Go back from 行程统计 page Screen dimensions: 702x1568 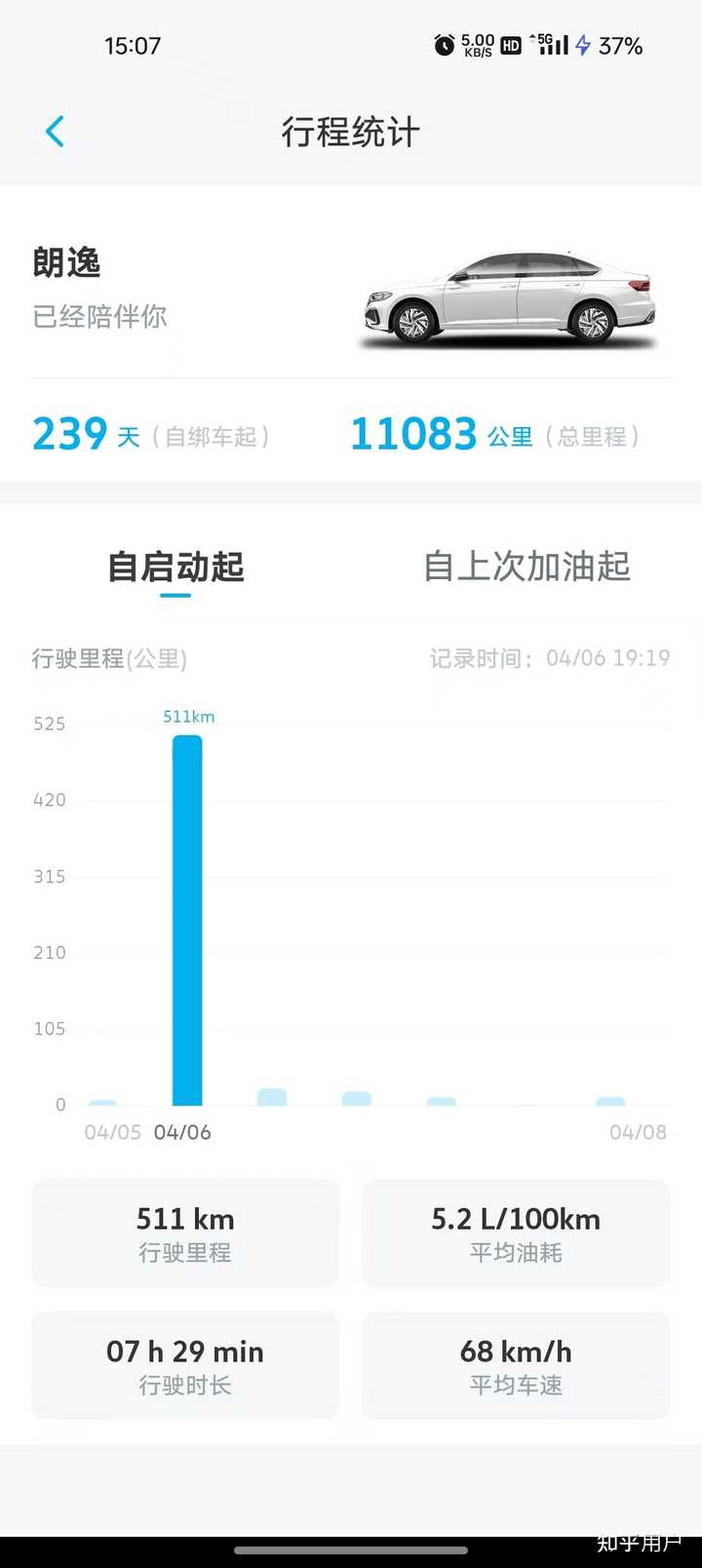(x=55, y=132)
